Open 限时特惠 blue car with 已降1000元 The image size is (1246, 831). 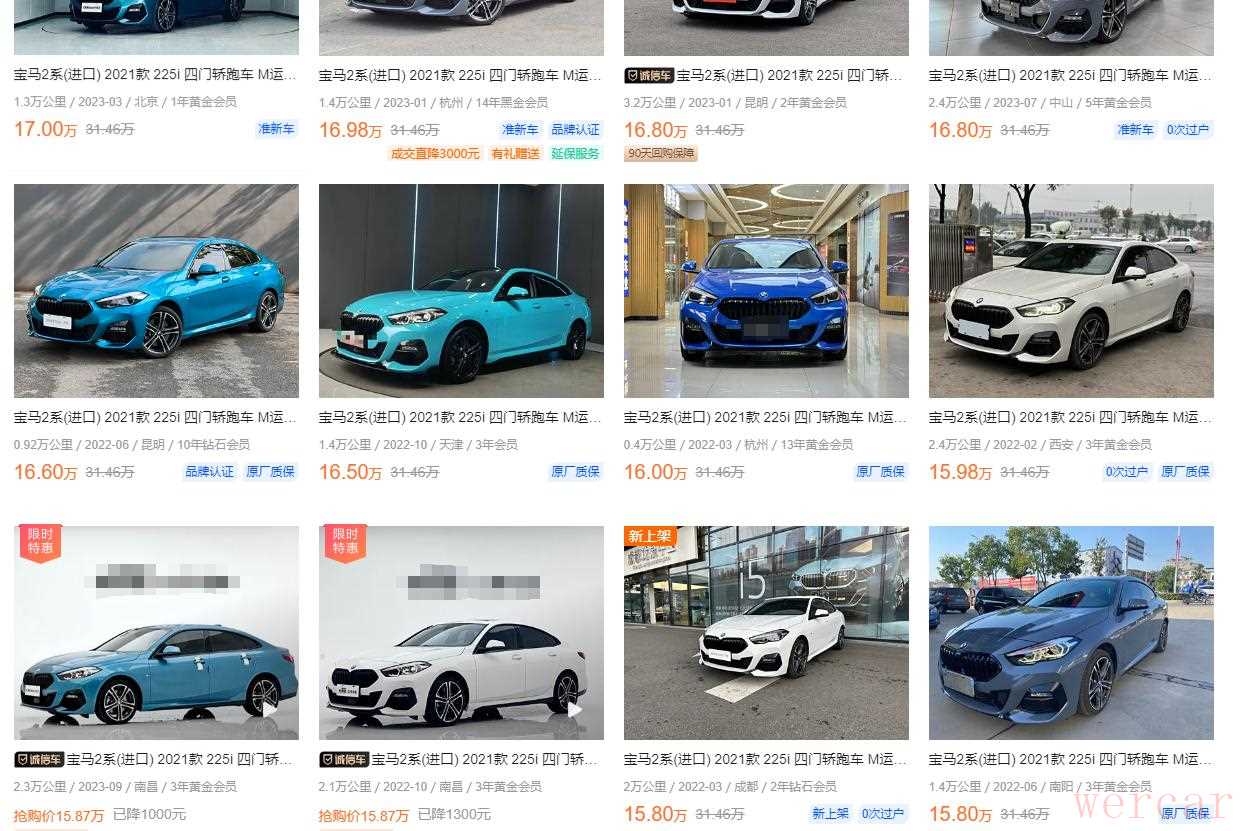pos(156,633)
